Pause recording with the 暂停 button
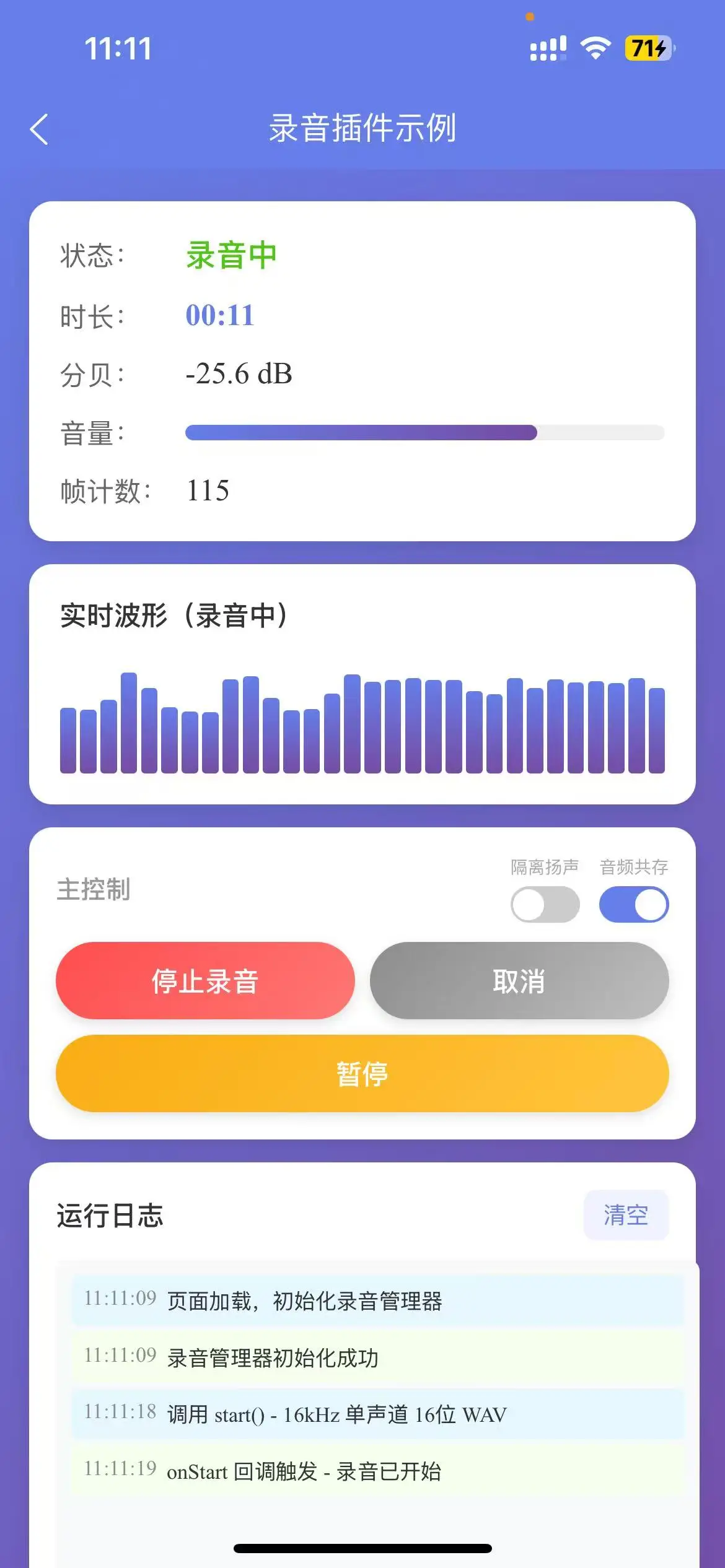The image size is (725, 1568). [362, 1073]
